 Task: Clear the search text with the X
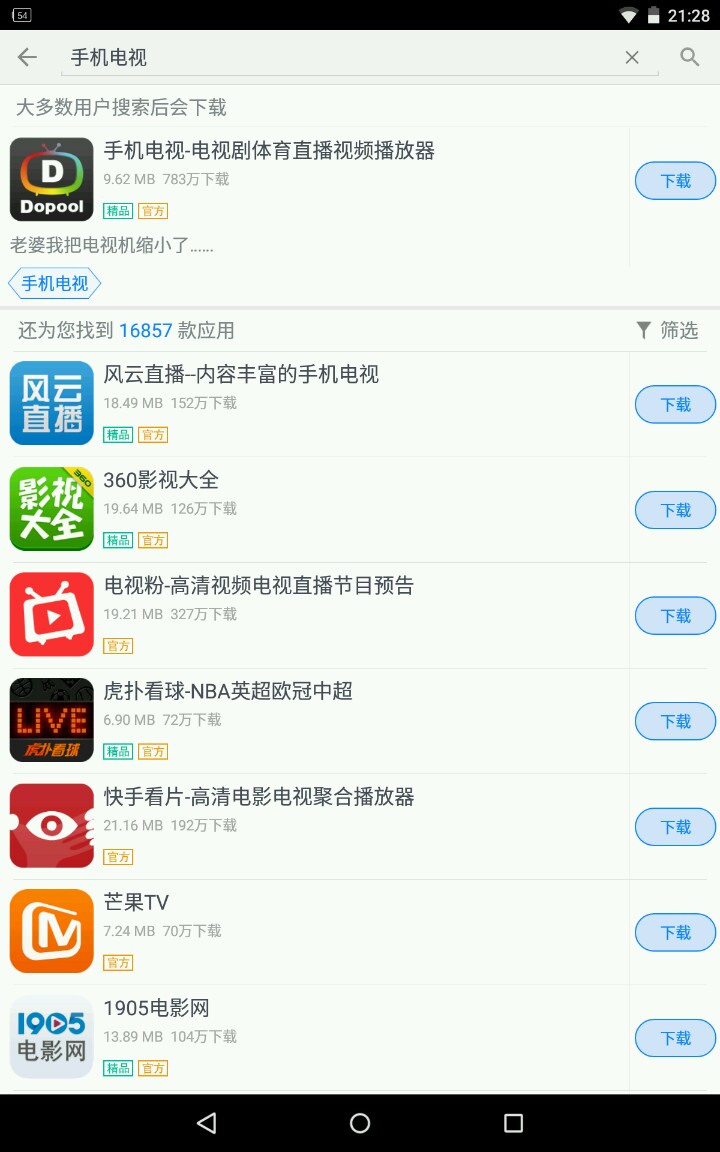(x=632, y=58)
